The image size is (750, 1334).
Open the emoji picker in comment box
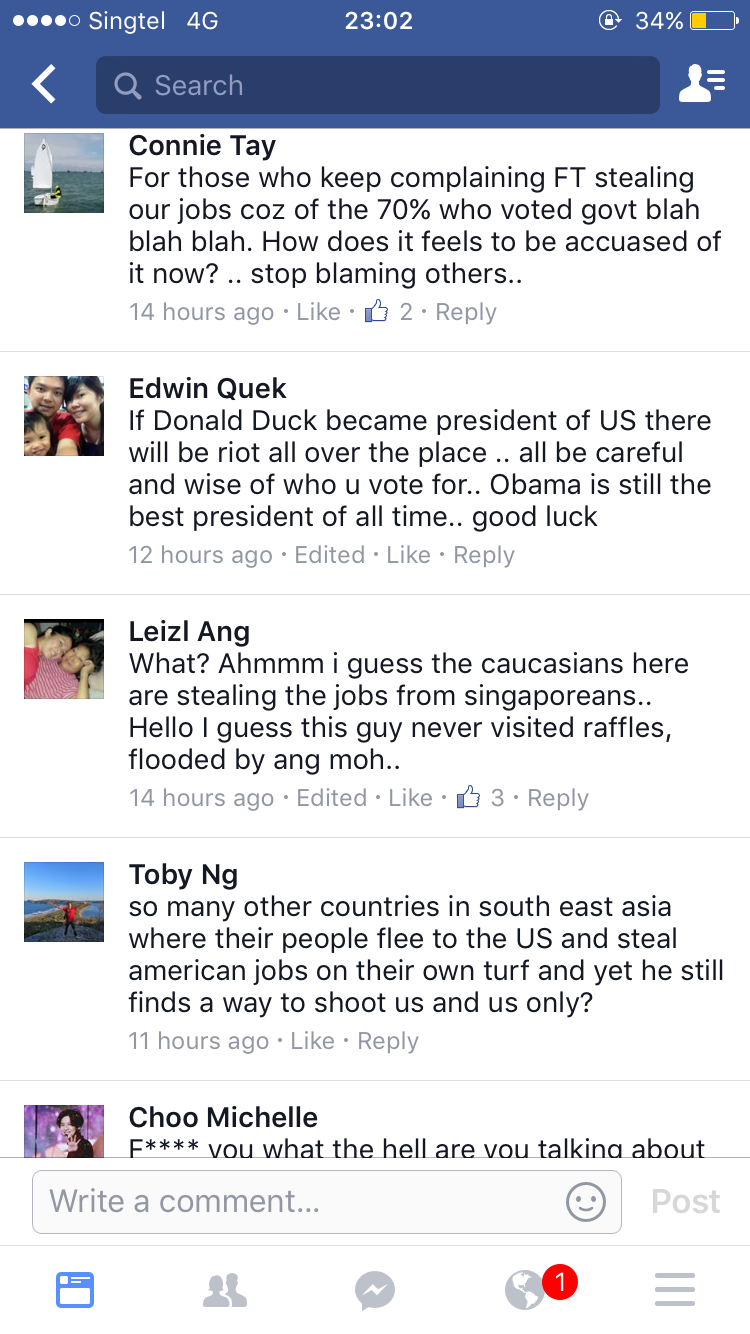[x=586, y=1201]
